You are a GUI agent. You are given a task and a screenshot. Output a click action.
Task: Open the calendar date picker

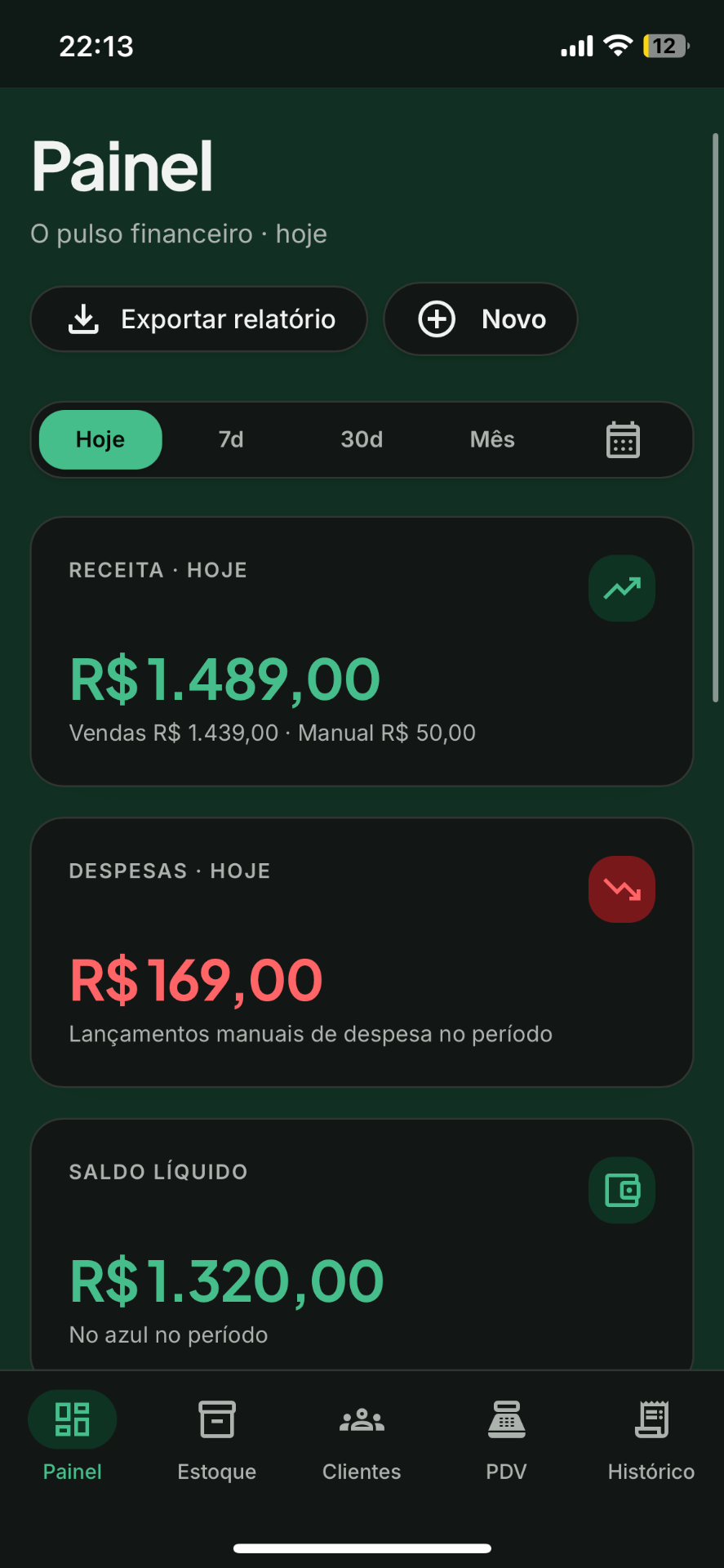point(623,439)
